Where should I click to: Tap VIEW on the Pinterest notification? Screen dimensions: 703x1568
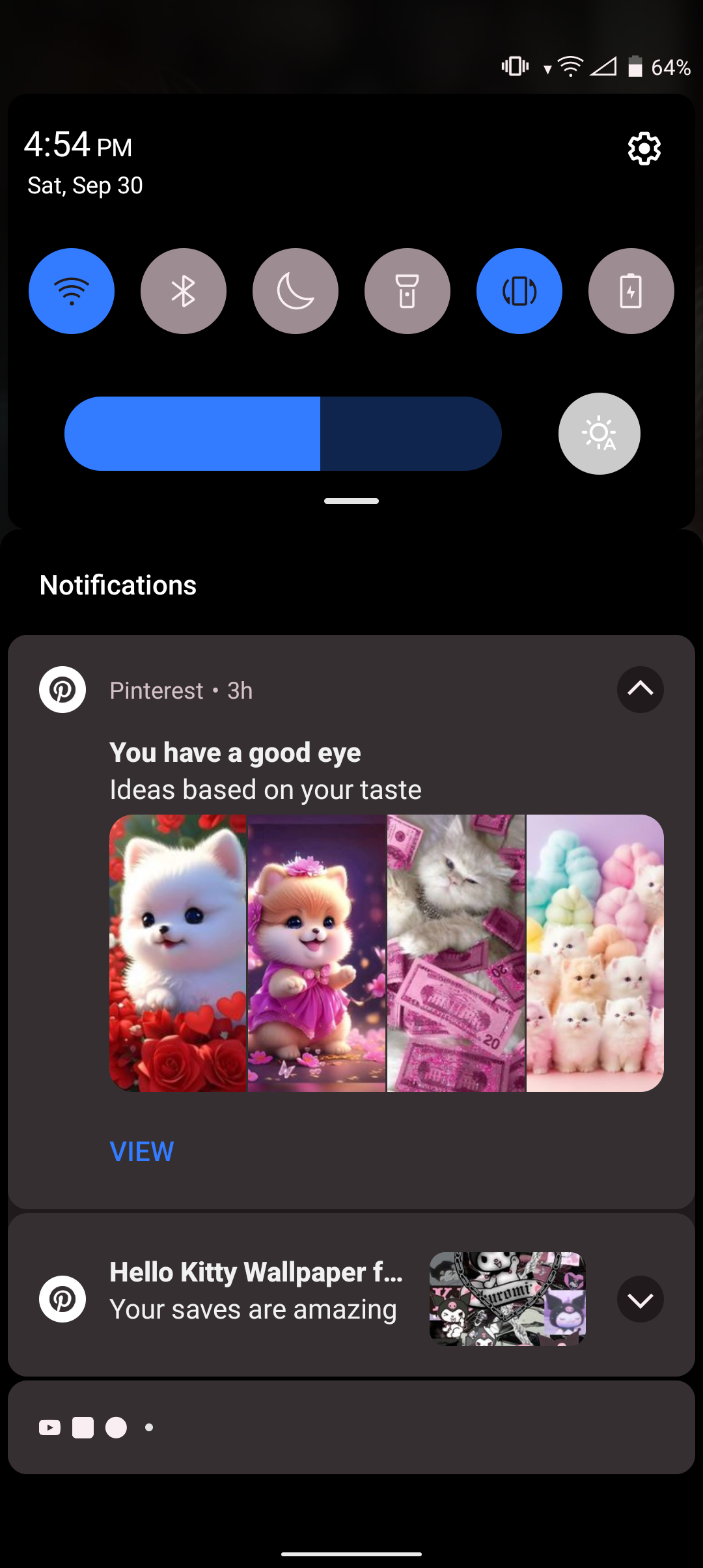pyautogui.click(x=142, y=1152)
